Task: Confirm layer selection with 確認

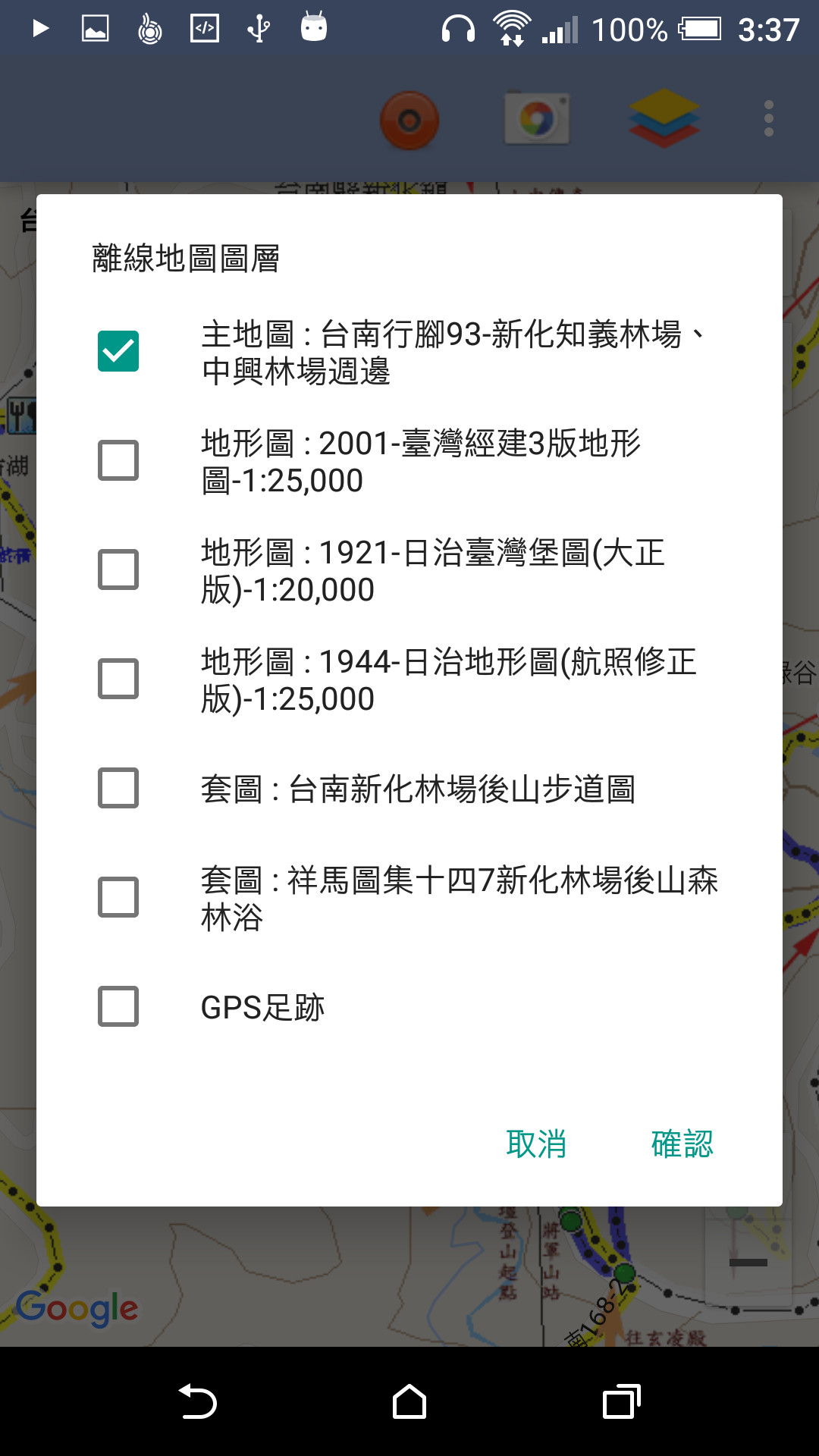Action: (682, 1144)
